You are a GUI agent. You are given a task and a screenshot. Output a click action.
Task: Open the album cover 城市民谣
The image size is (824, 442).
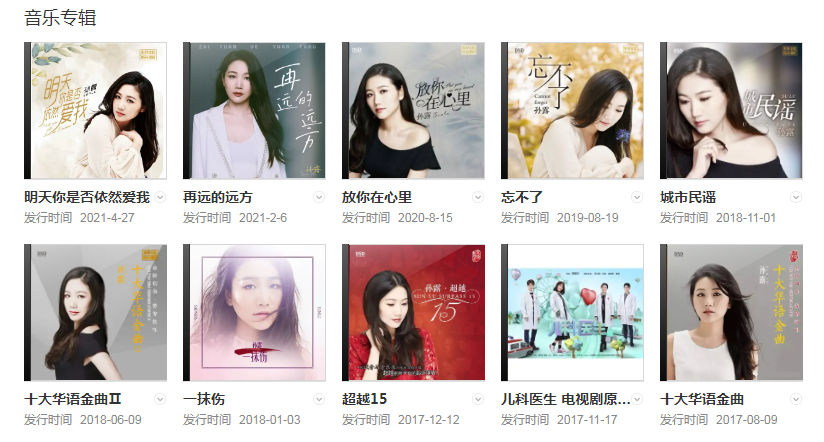tap(731, 111)
